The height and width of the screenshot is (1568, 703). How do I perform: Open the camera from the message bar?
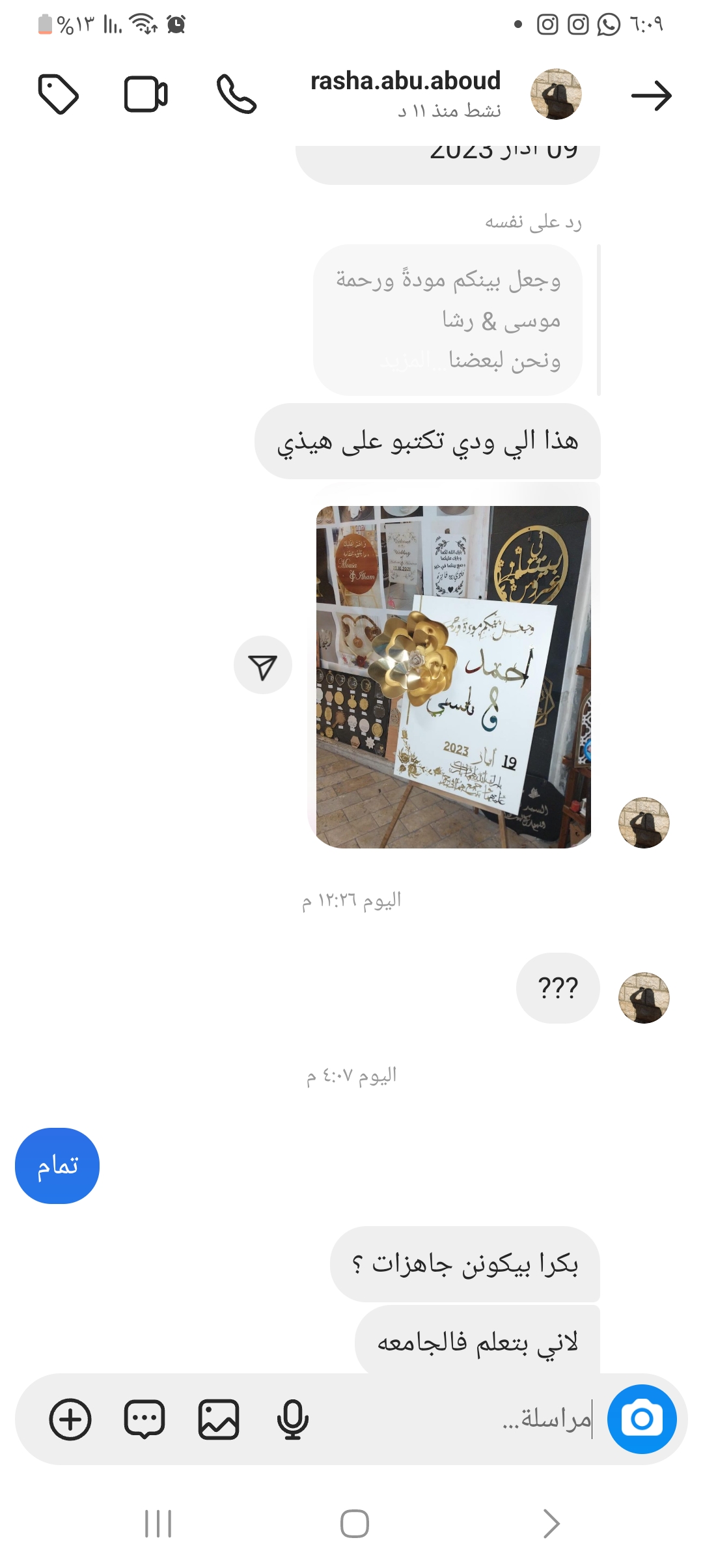[x=642, y=1419]
